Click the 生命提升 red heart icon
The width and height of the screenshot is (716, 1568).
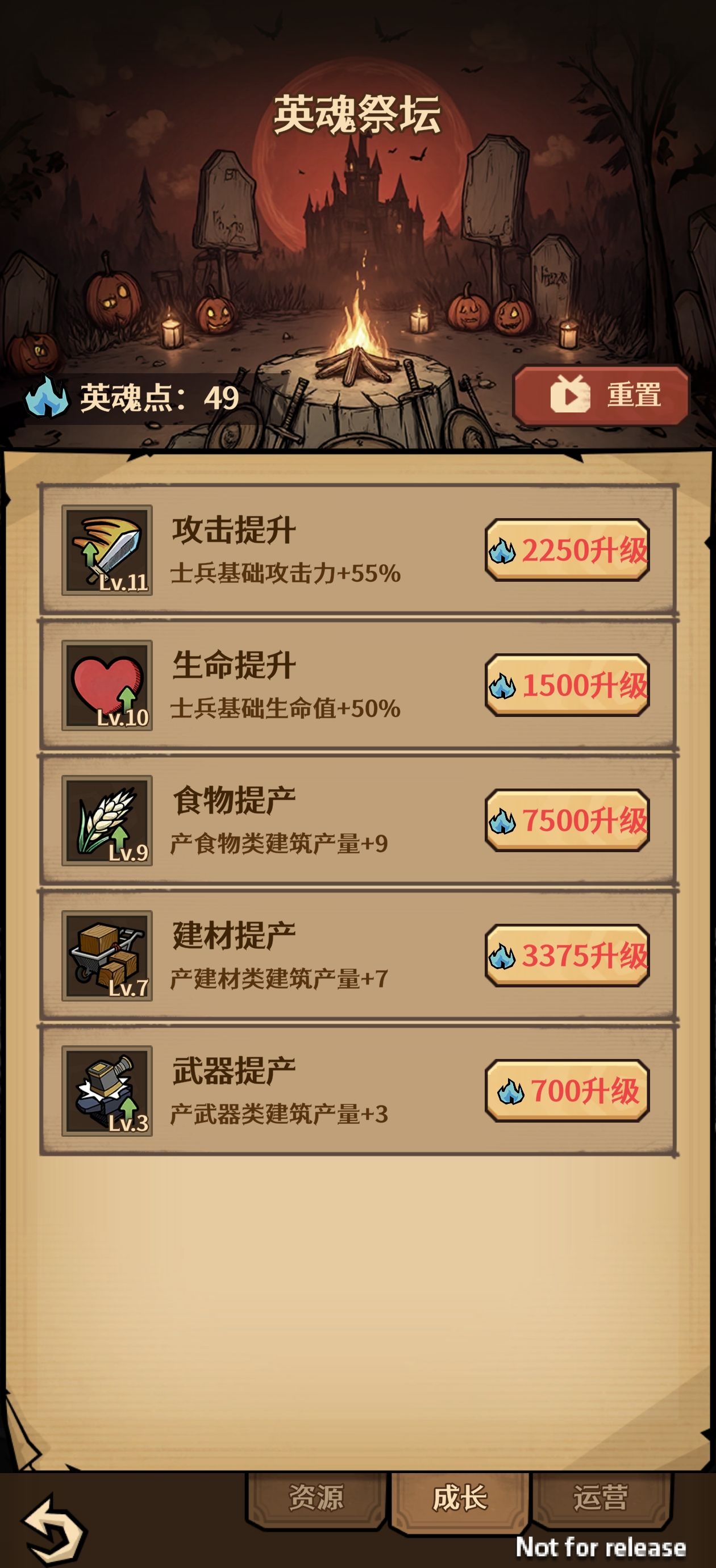point(107,685)
